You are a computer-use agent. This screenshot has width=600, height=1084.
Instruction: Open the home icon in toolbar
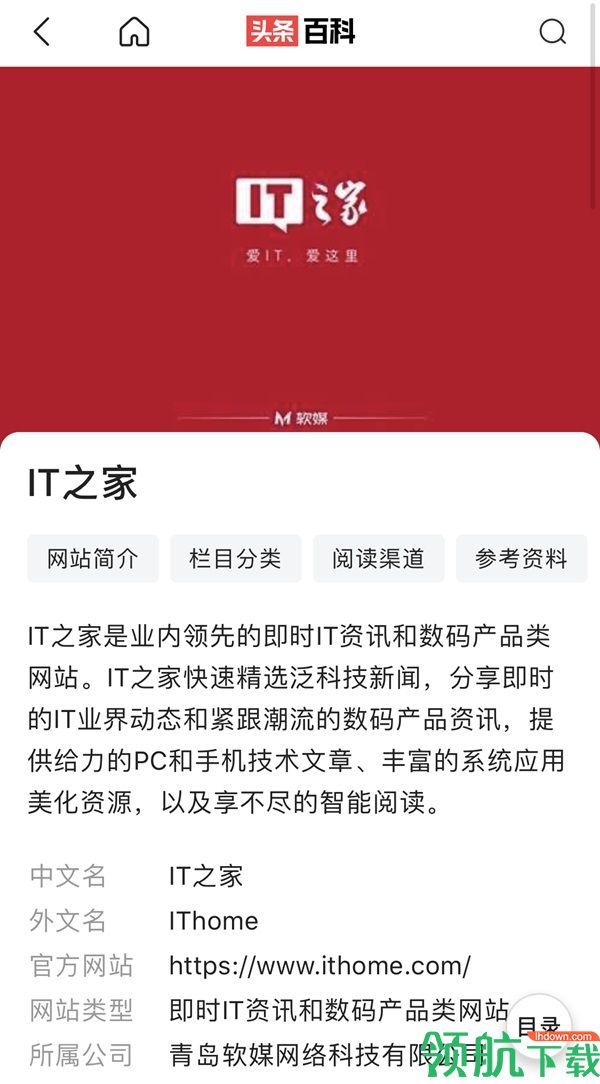(x=134, y=32)
